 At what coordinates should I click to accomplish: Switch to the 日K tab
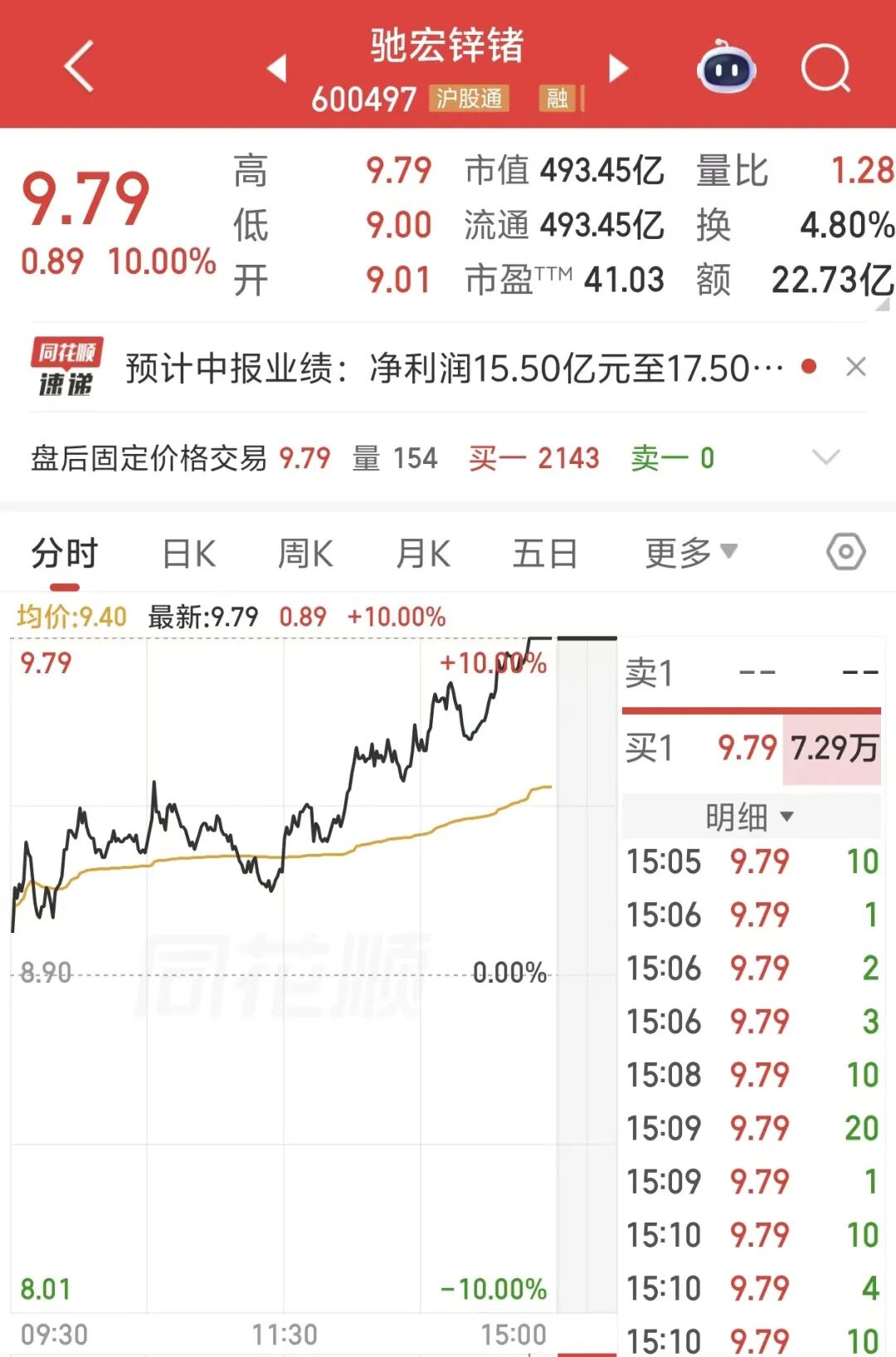189,554
